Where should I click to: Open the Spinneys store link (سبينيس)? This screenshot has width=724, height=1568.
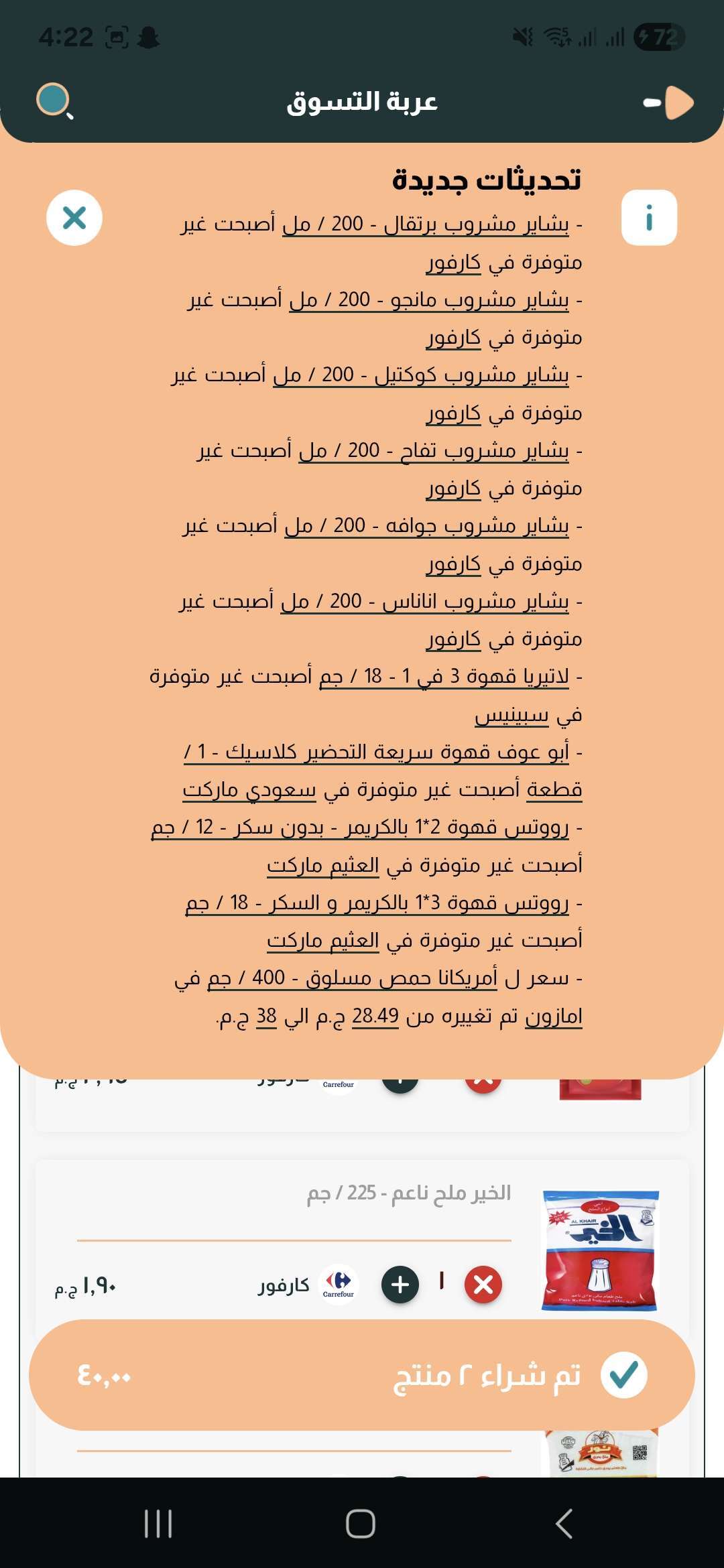click(x=511, y=715)
